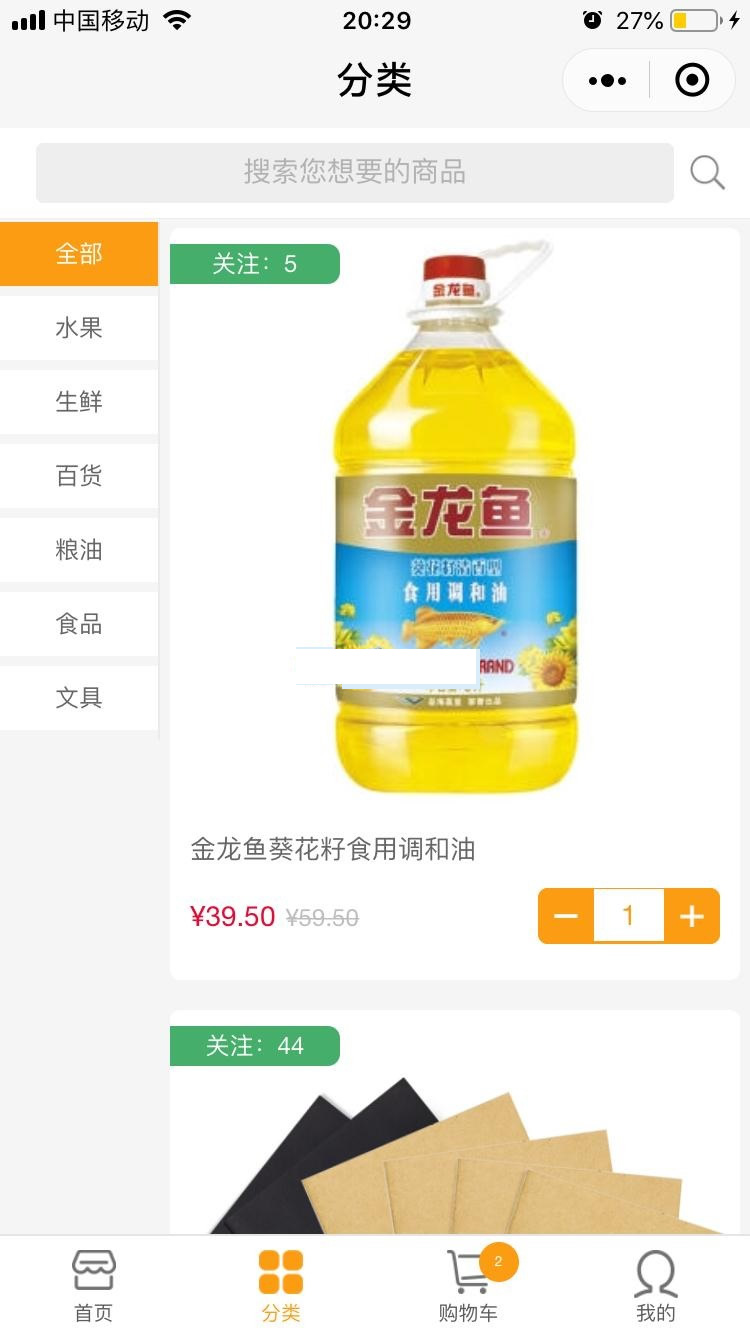Show the 粮油 category
The height and width of the screenshot is (1334, 750).
pyautogui.click(x=79, y=550)
